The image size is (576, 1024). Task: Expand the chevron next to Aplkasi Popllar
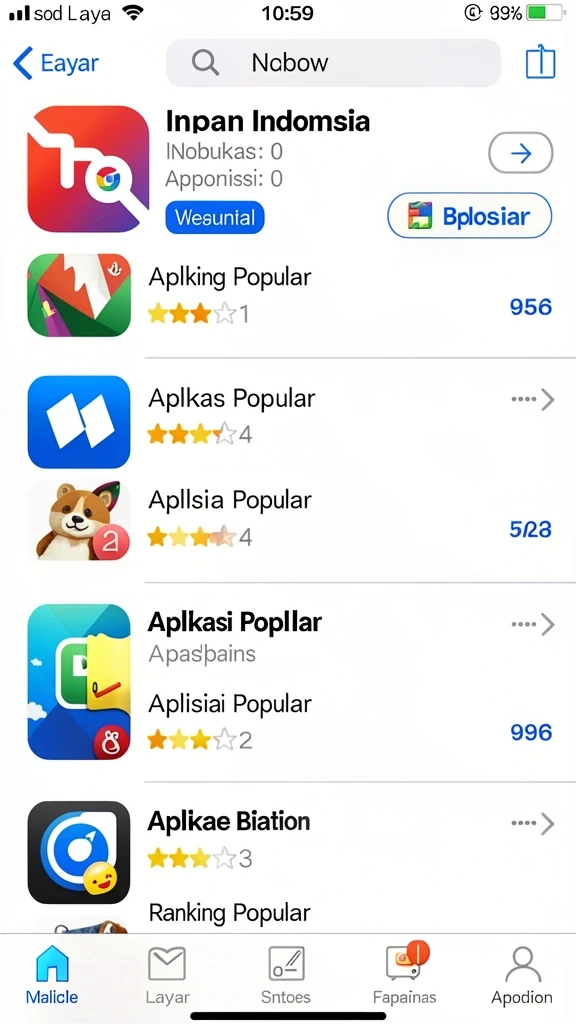(x=534, y=624)
